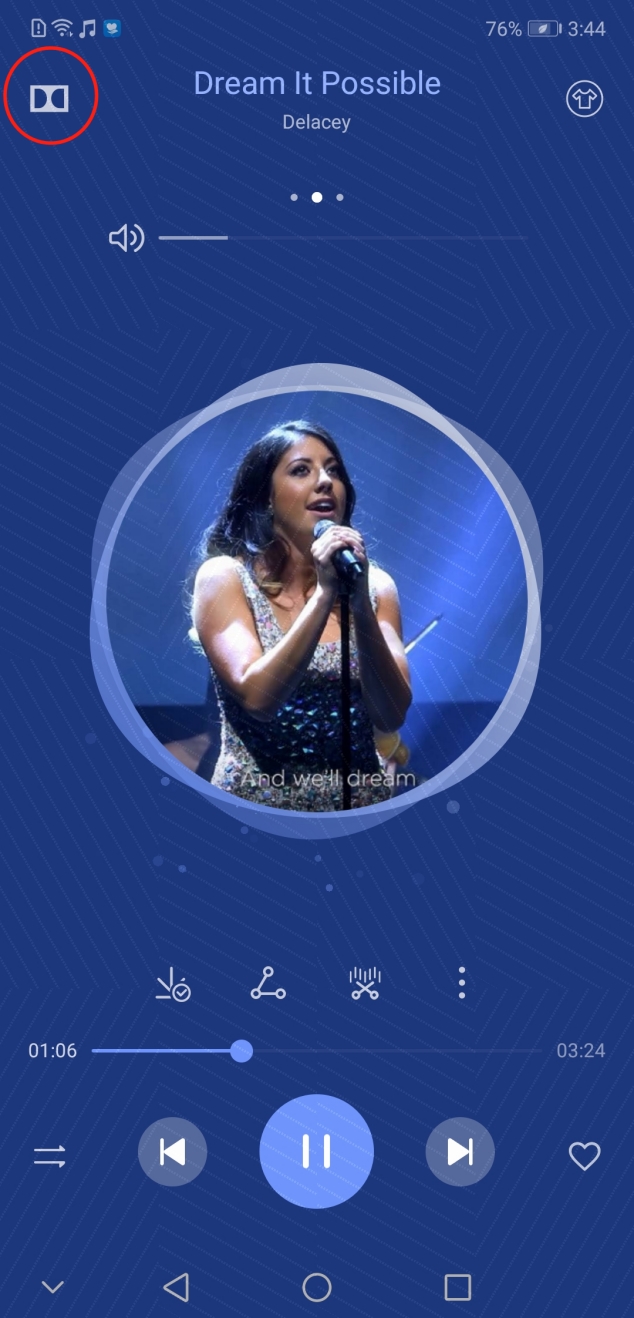
Task: Skip to the previous track
Action: pyautogui.click(x=173, y=1153)
